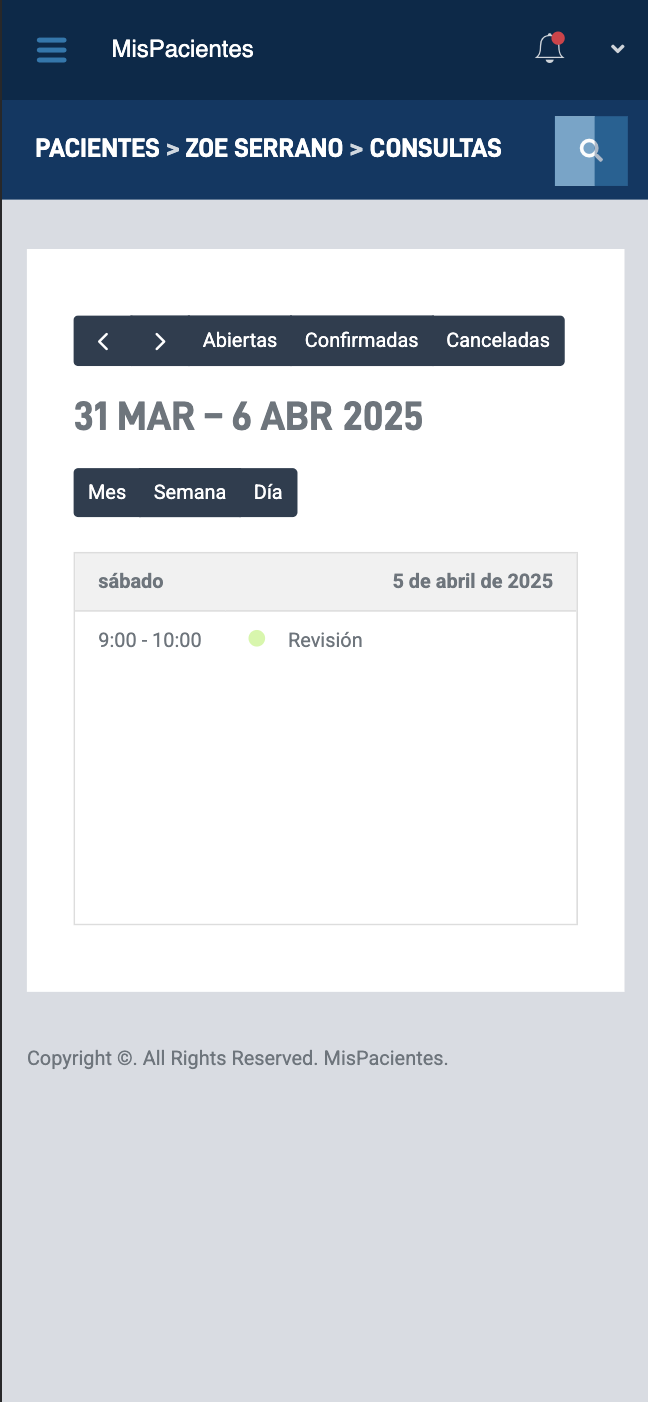The width and height of the screenshot is (648, 1402).
Task: Switch to Semana view
Action: 190,493
